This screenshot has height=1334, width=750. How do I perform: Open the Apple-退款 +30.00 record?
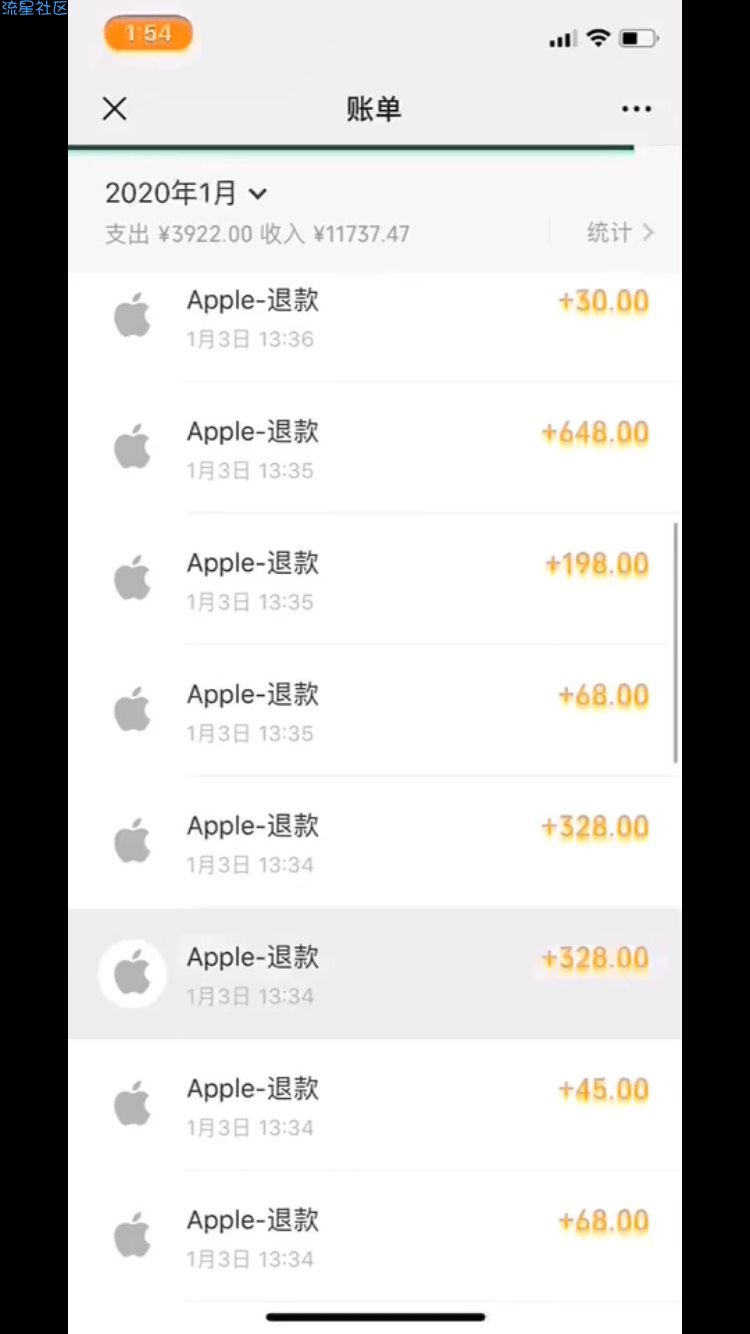(375, 318)
